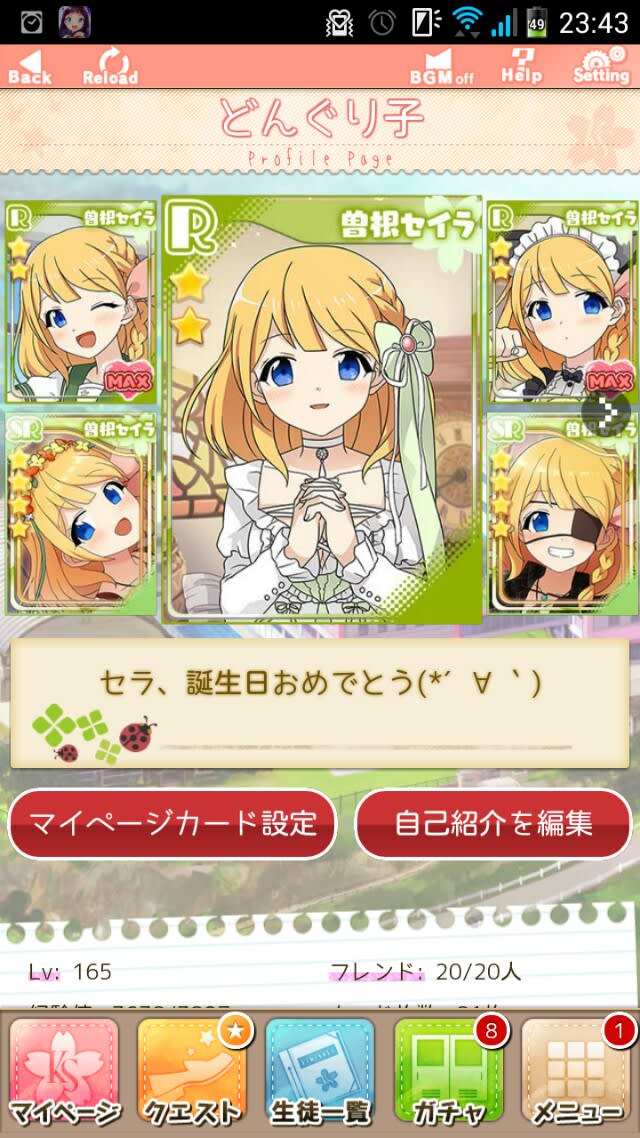640x1138 pixels.
Task: Go back using the Back button
Action: coord(29,66)
